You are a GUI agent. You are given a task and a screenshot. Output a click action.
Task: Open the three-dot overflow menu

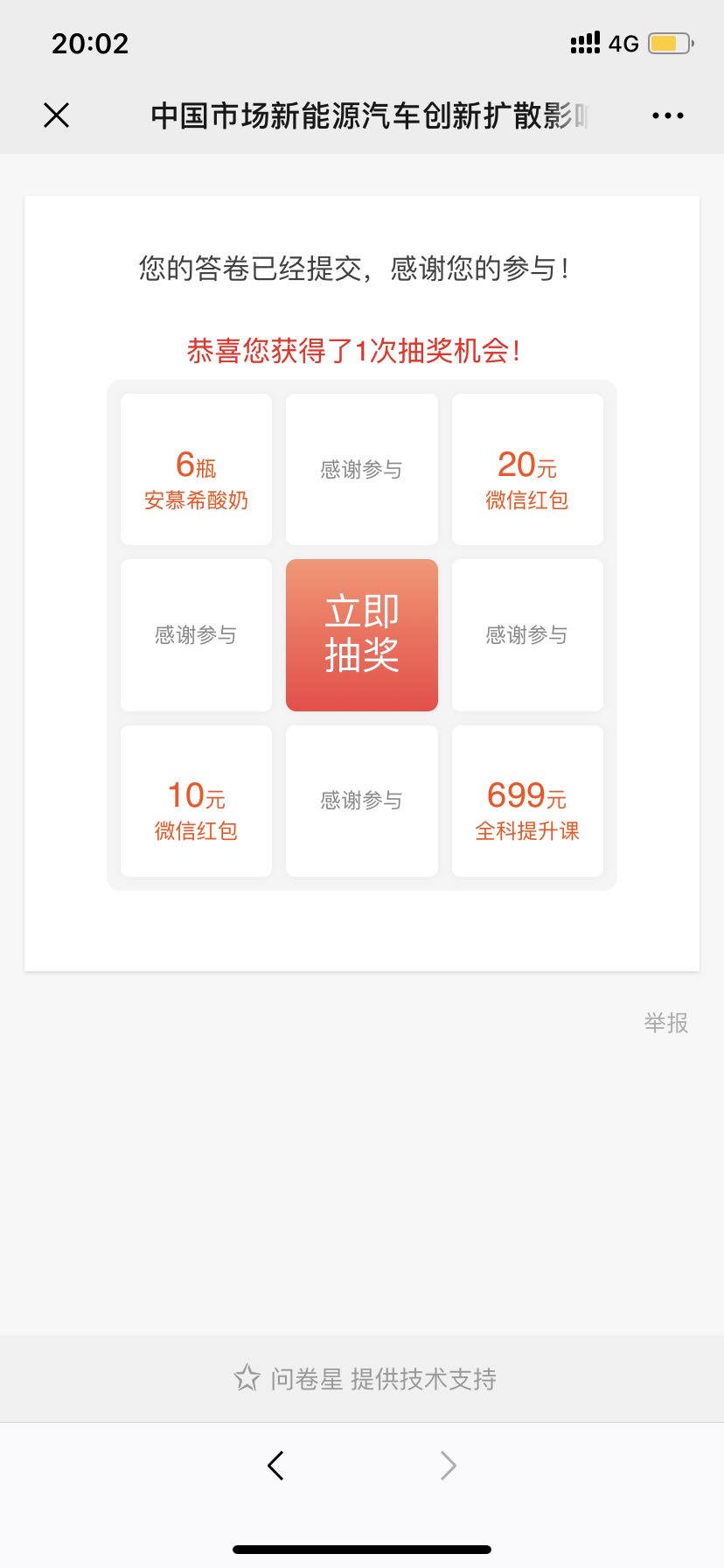coord(668,115)
